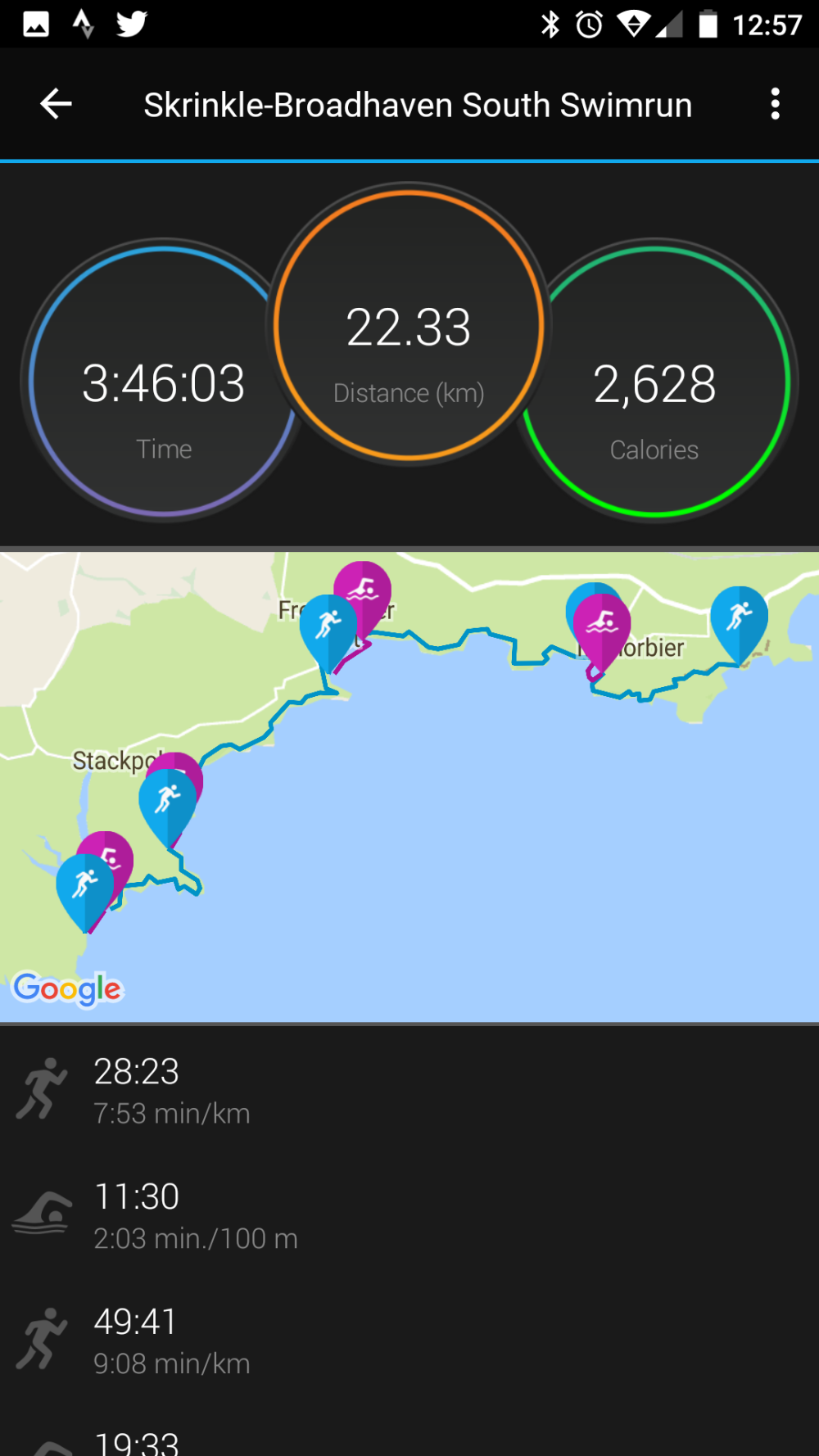The image size is (819, 1456).
Task: Open the three-dot overflow menu
Action: click(x=775, y=105)
